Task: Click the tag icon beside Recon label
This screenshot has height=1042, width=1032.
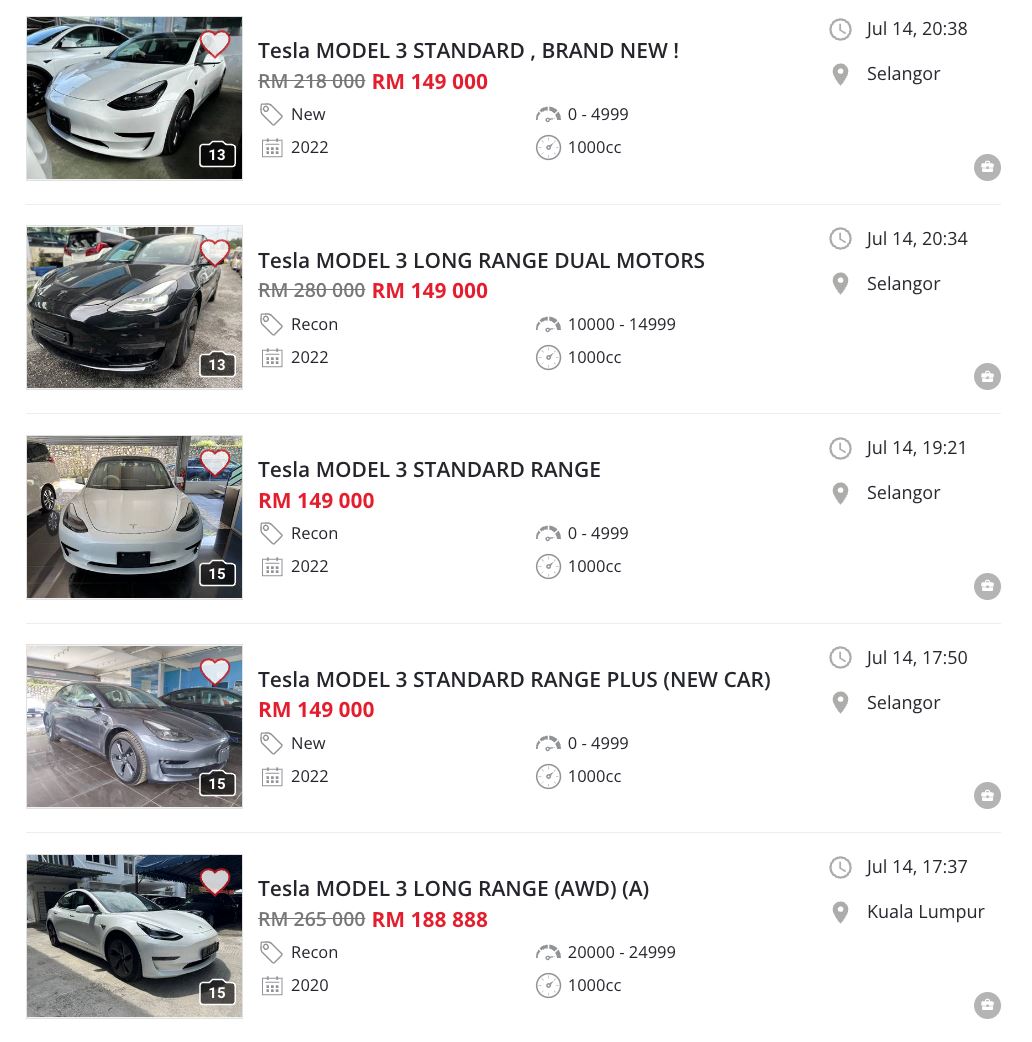Action: (271, 324)
